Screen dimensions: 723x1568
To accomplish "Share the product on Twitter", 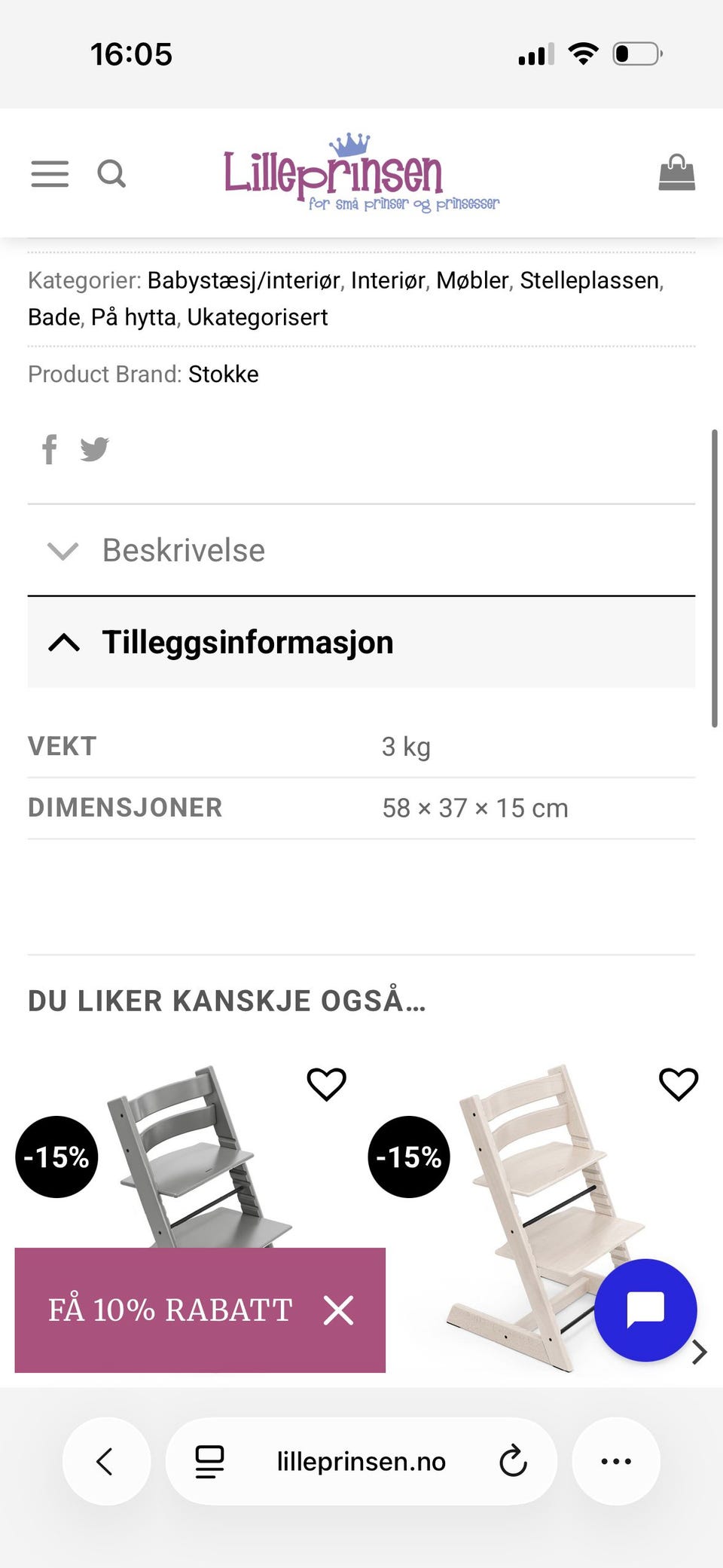I will point(94,449).
